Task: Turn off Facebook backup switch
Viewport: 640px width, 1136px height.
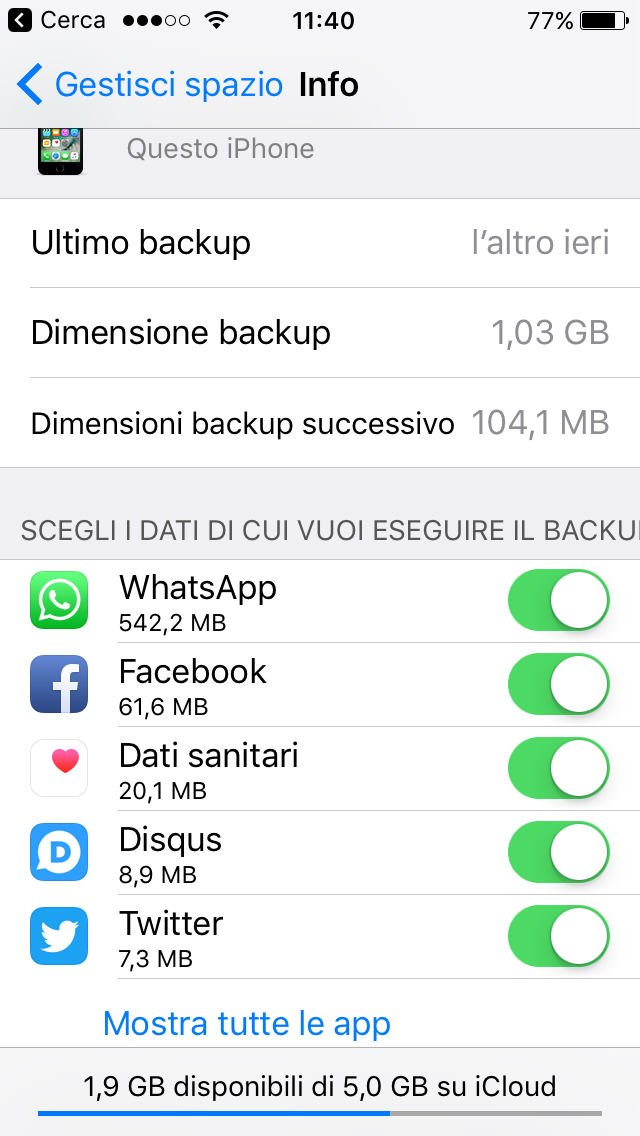Action: pos(558,684)
